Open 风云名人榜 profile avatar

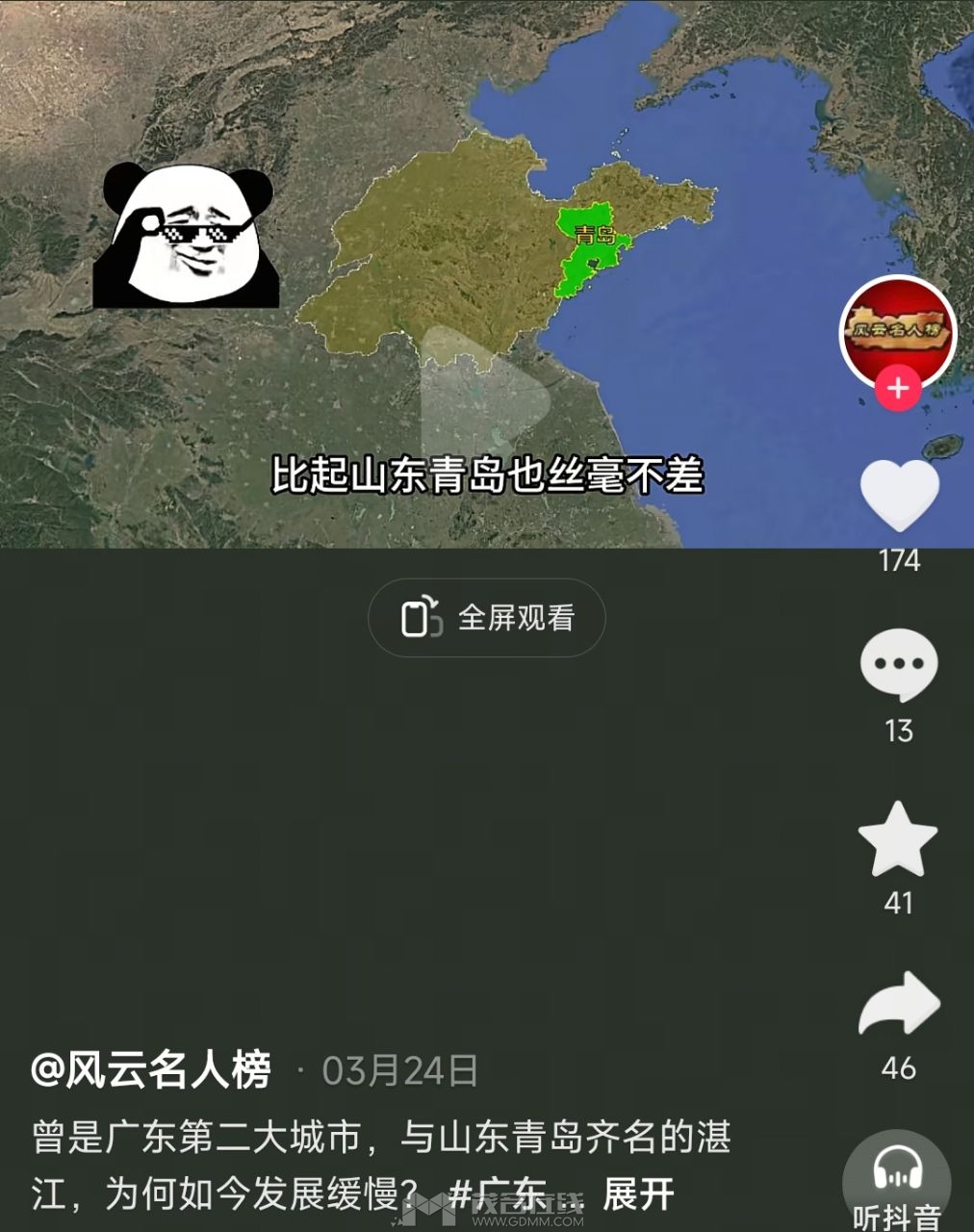[x=898, y=332]
